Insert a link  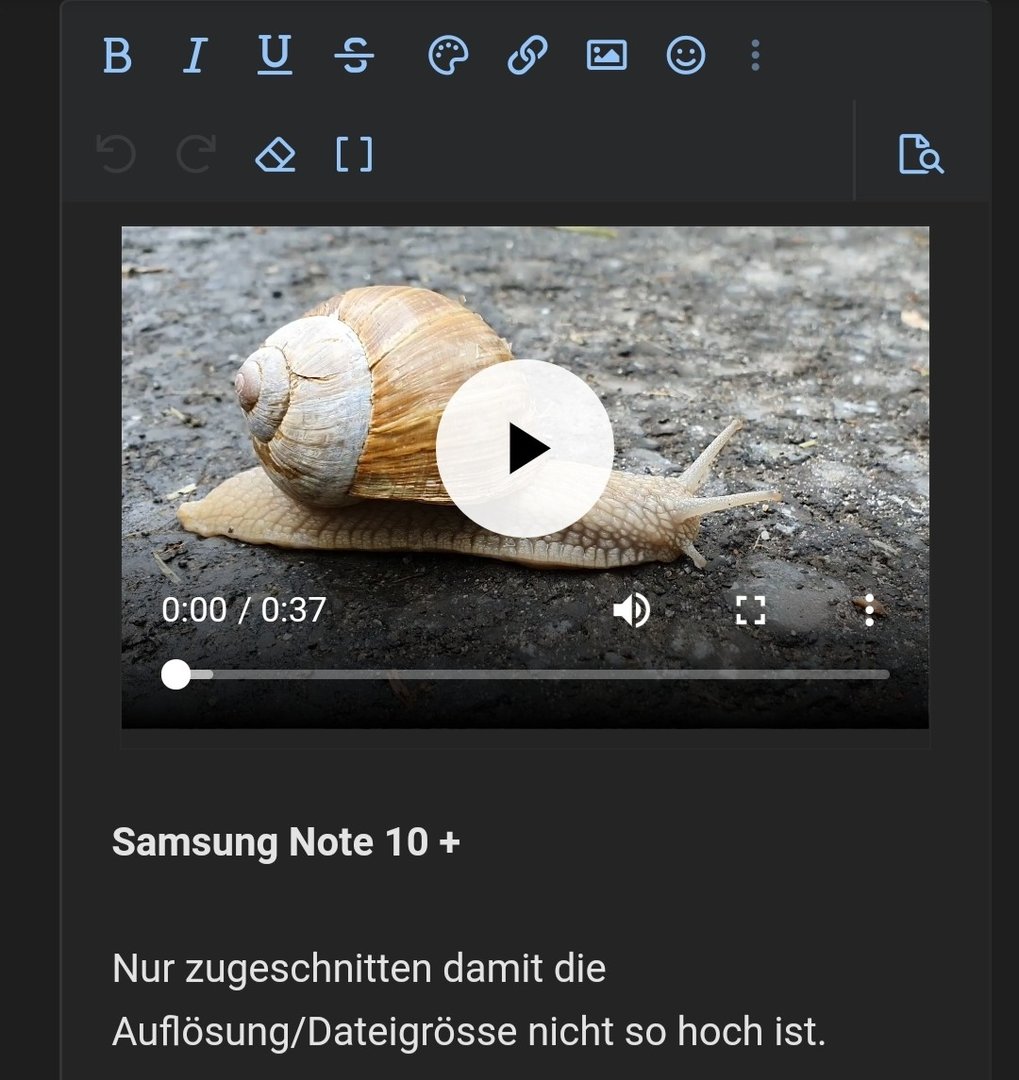[x=527, y=56]
